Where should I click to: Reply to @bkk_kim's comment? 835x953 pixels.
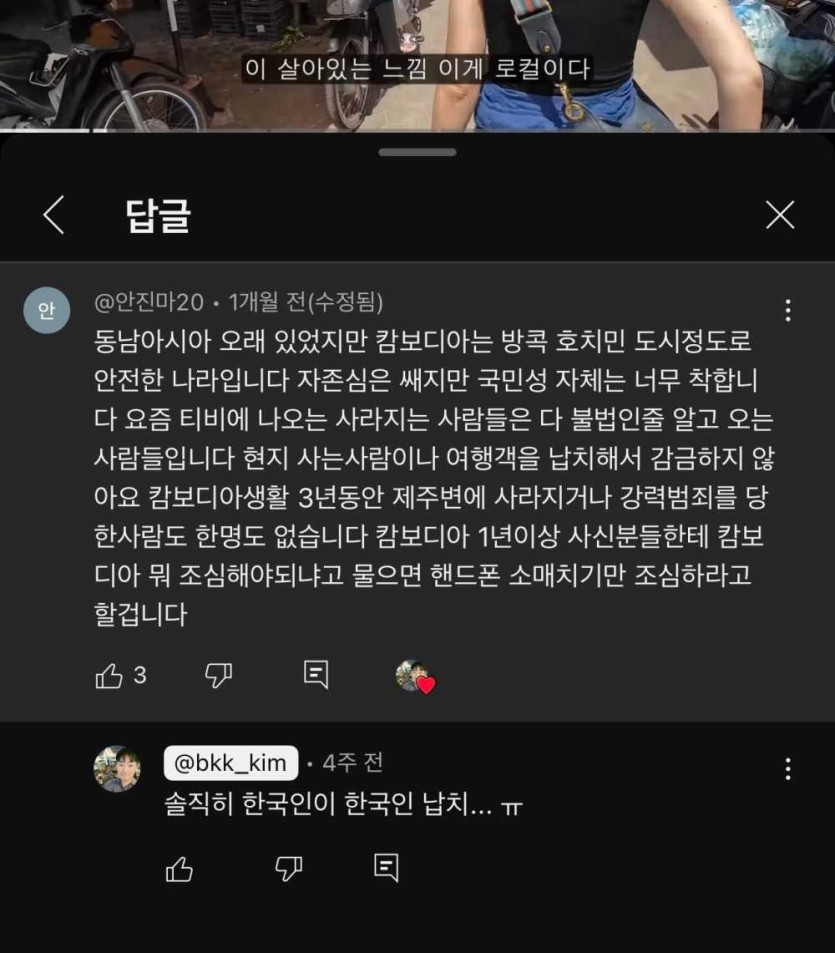pos(386,868)
